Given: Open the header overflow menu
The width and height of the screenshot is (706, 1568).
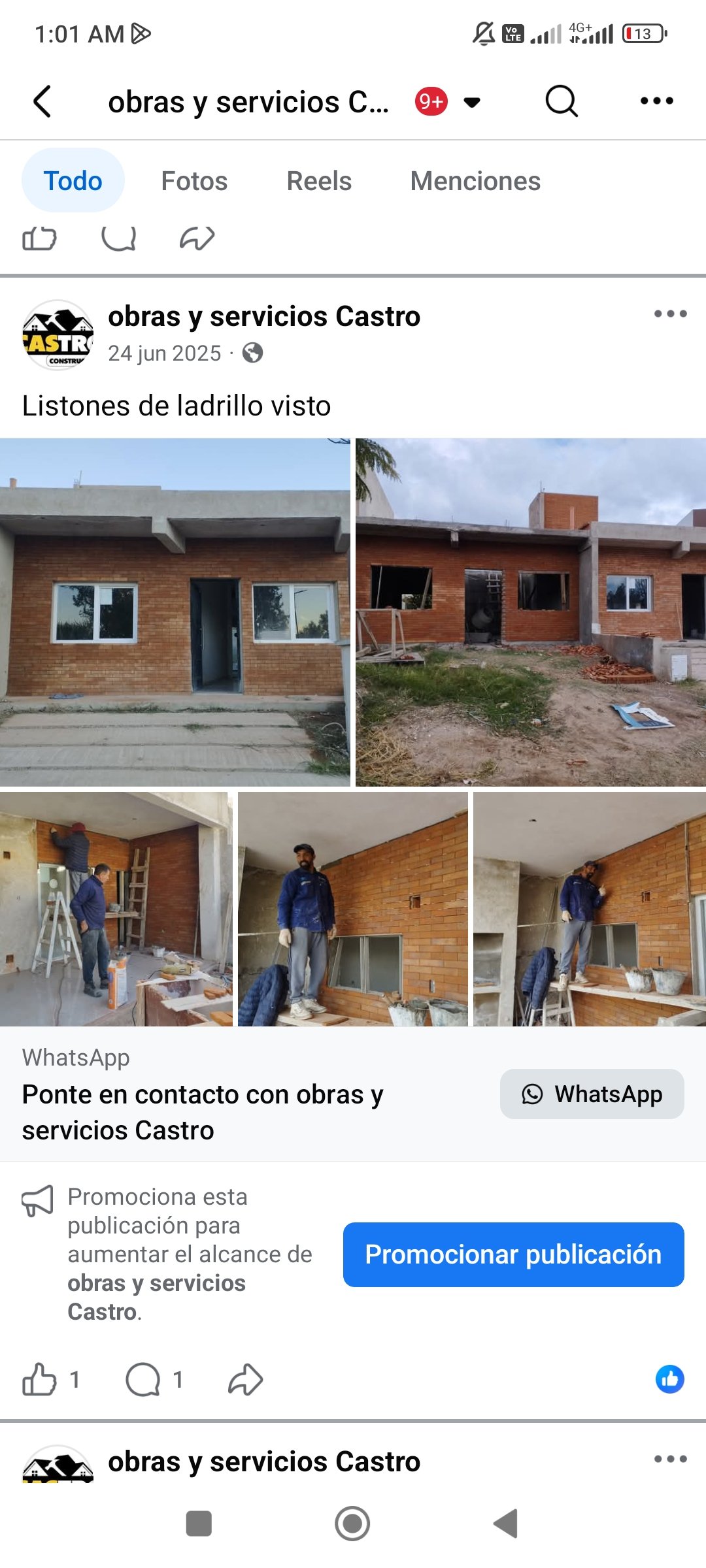Looking at the screenshot, I should 656,101.
